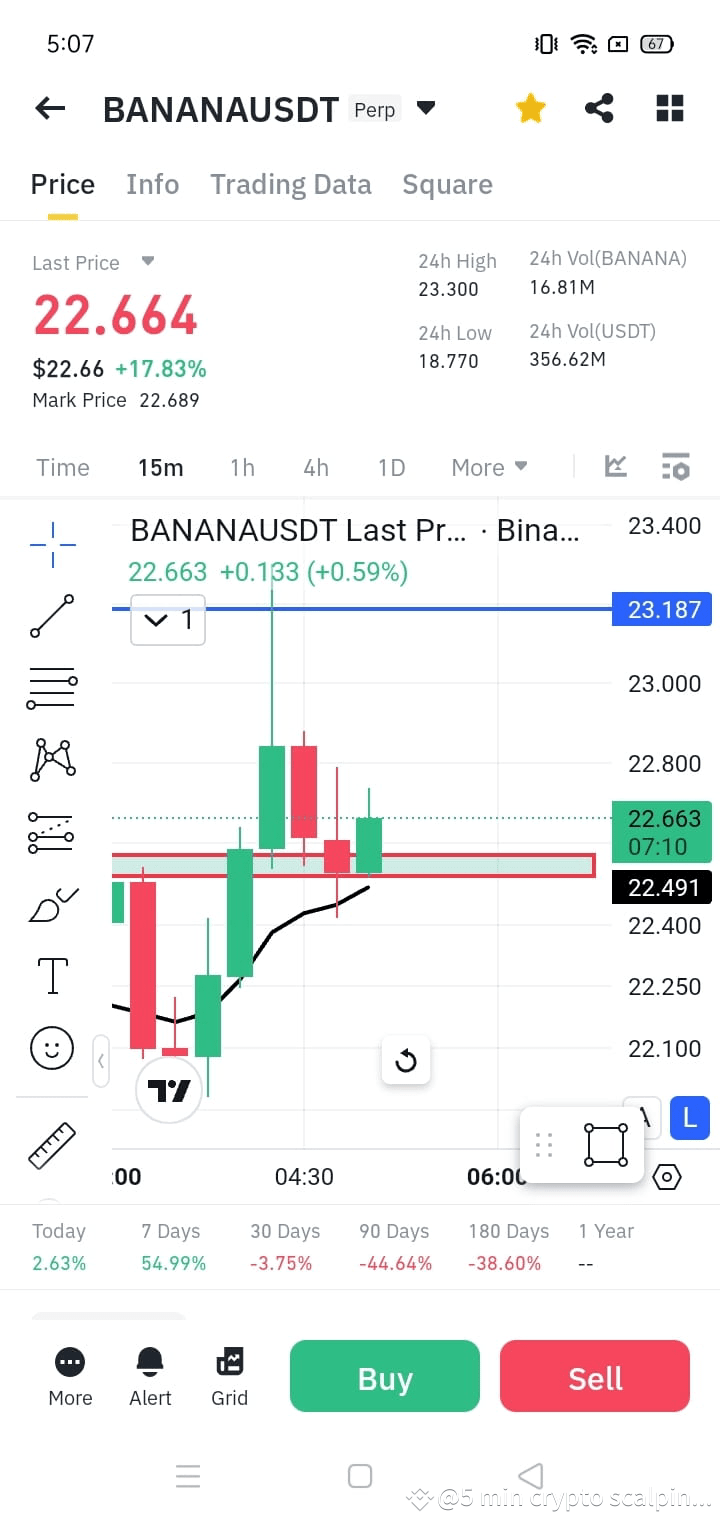The width and height of the screenshot is (720, 1520).
Task: Select the 1h timeframe tab
Action: [241, 467]
